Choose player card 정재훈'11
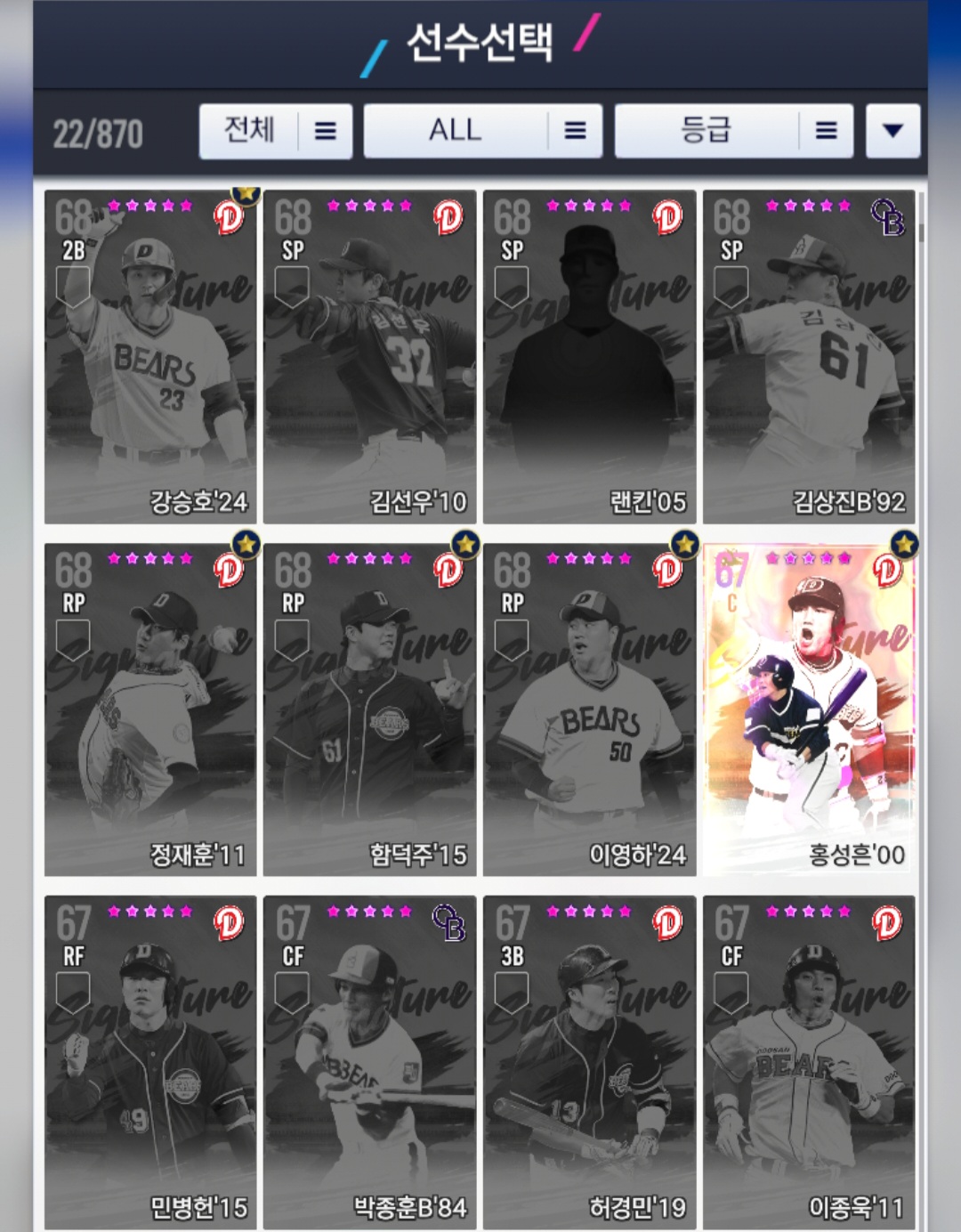This screenshot has width=961, height=1232. (x=150, y=709)
